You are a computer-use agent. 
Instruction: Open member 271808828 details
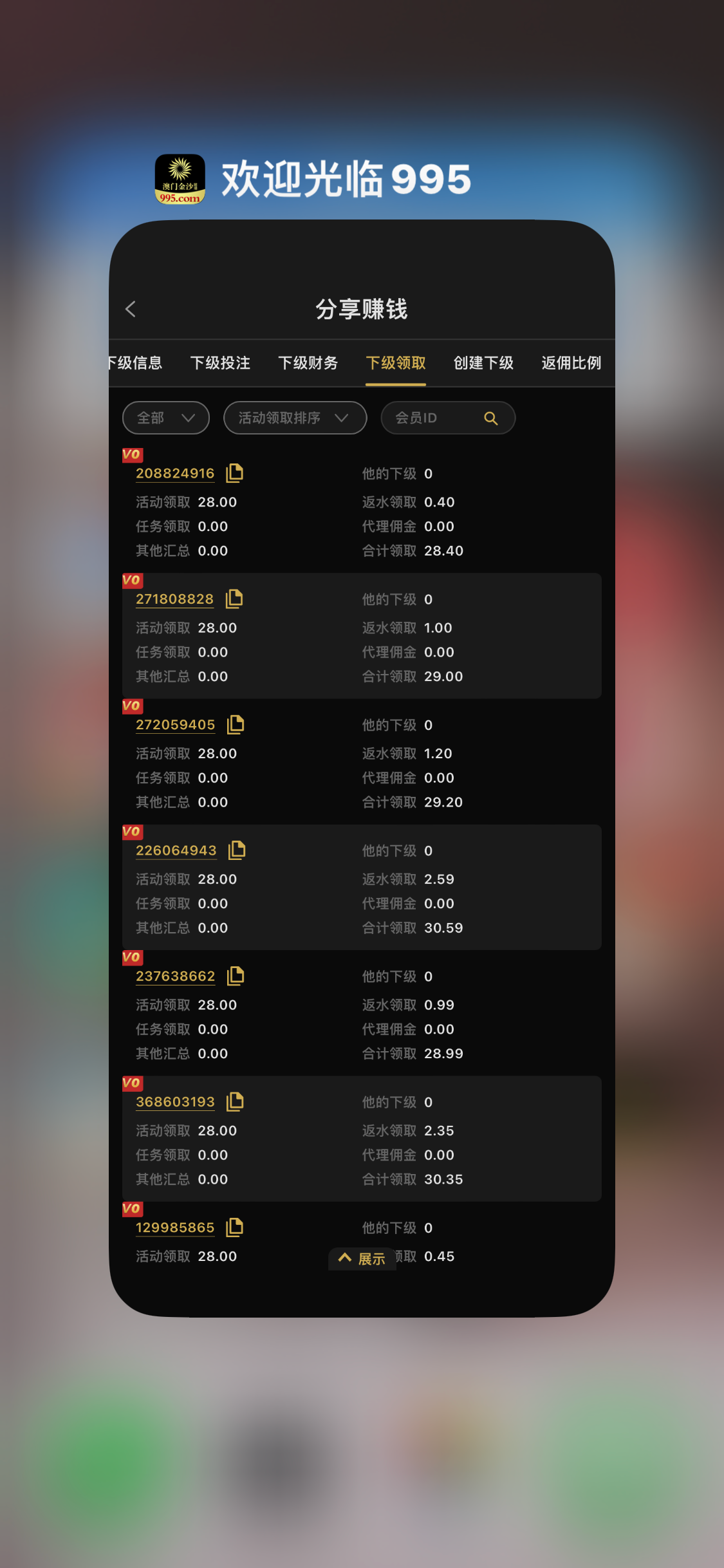tap(174, 599)
